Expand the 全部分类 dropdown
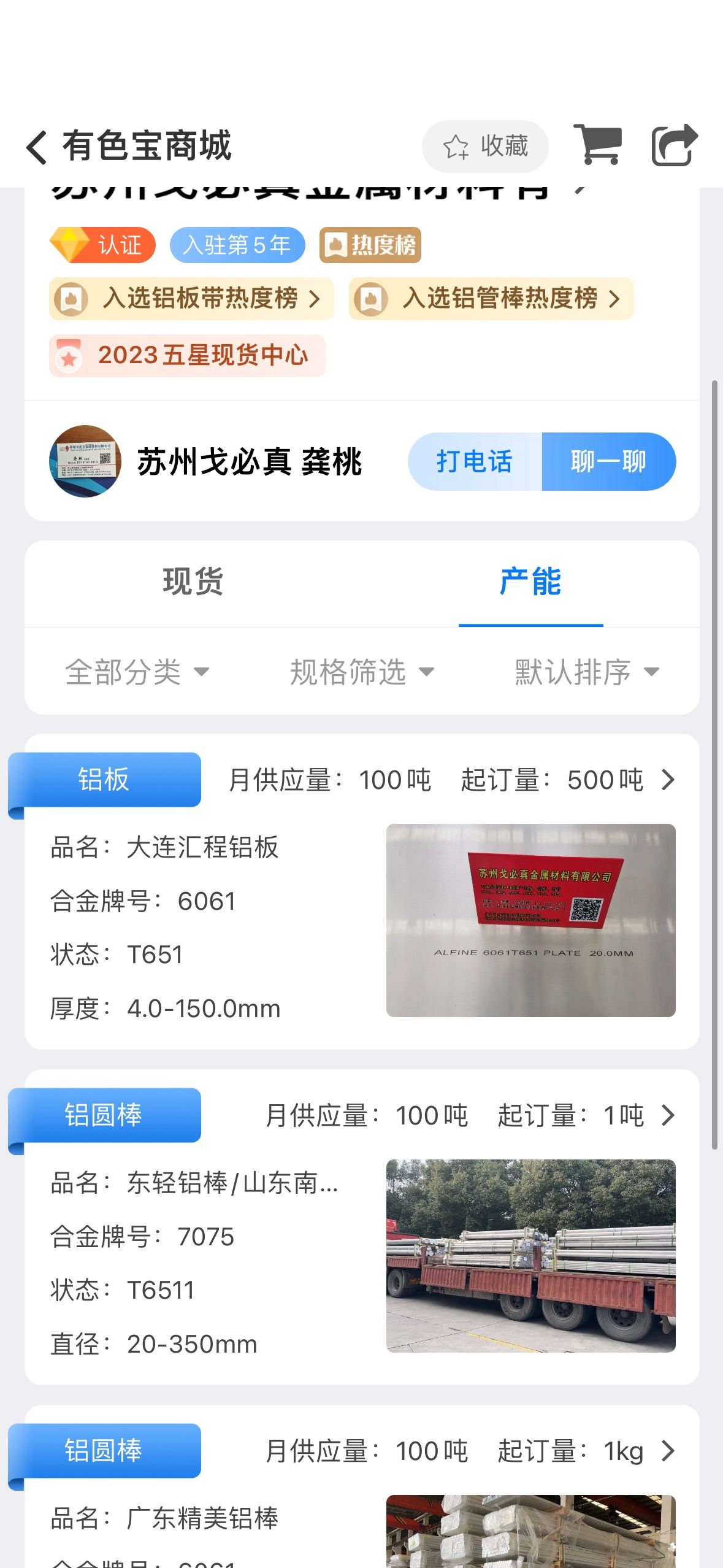The width and height of the screenshot is (723, 1568). (137, 672)
